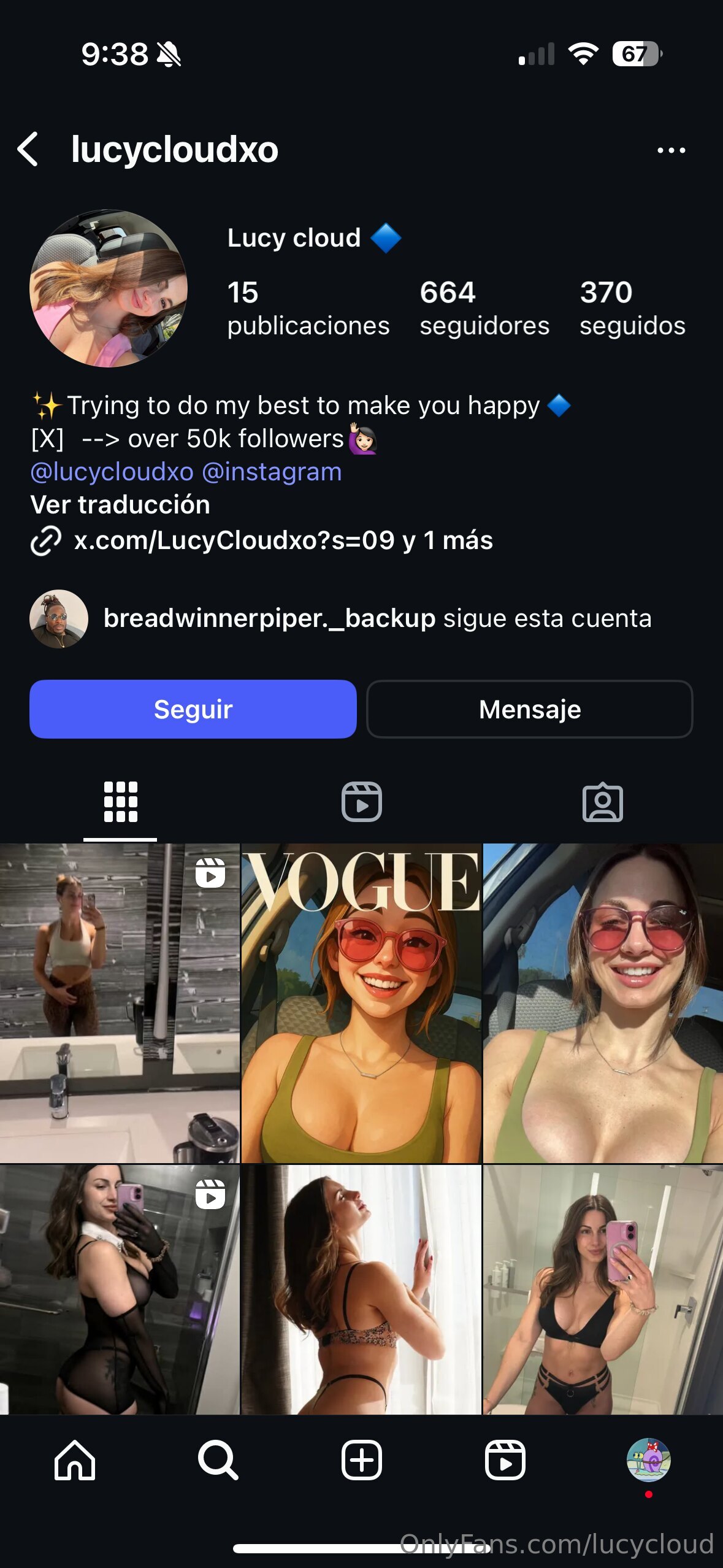Open my own profile from bottom bar
The image size is (723, 1568).
pyautogui.click(x=648, y=1460)
